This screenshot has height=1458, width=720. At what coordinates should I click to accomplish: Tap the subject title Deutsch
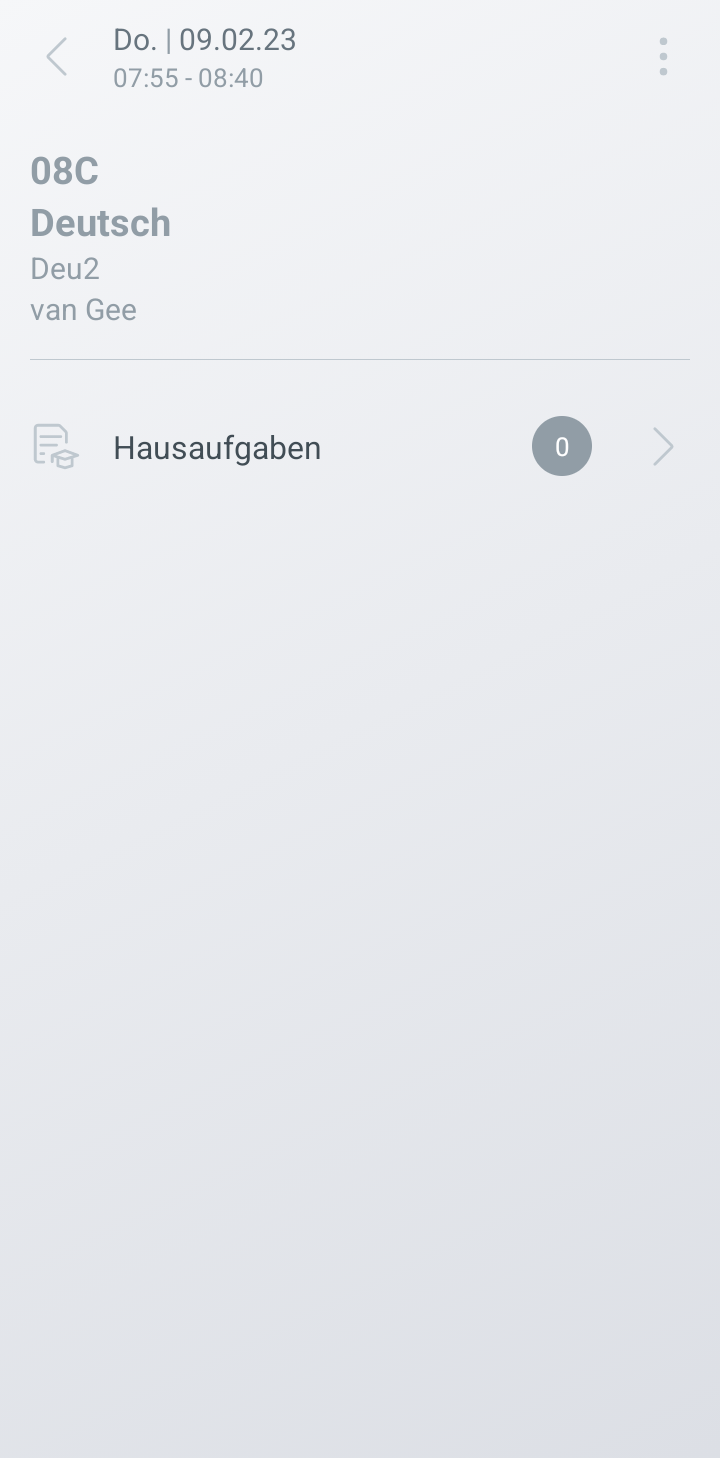pyautogui.click(x=100, y=222)
